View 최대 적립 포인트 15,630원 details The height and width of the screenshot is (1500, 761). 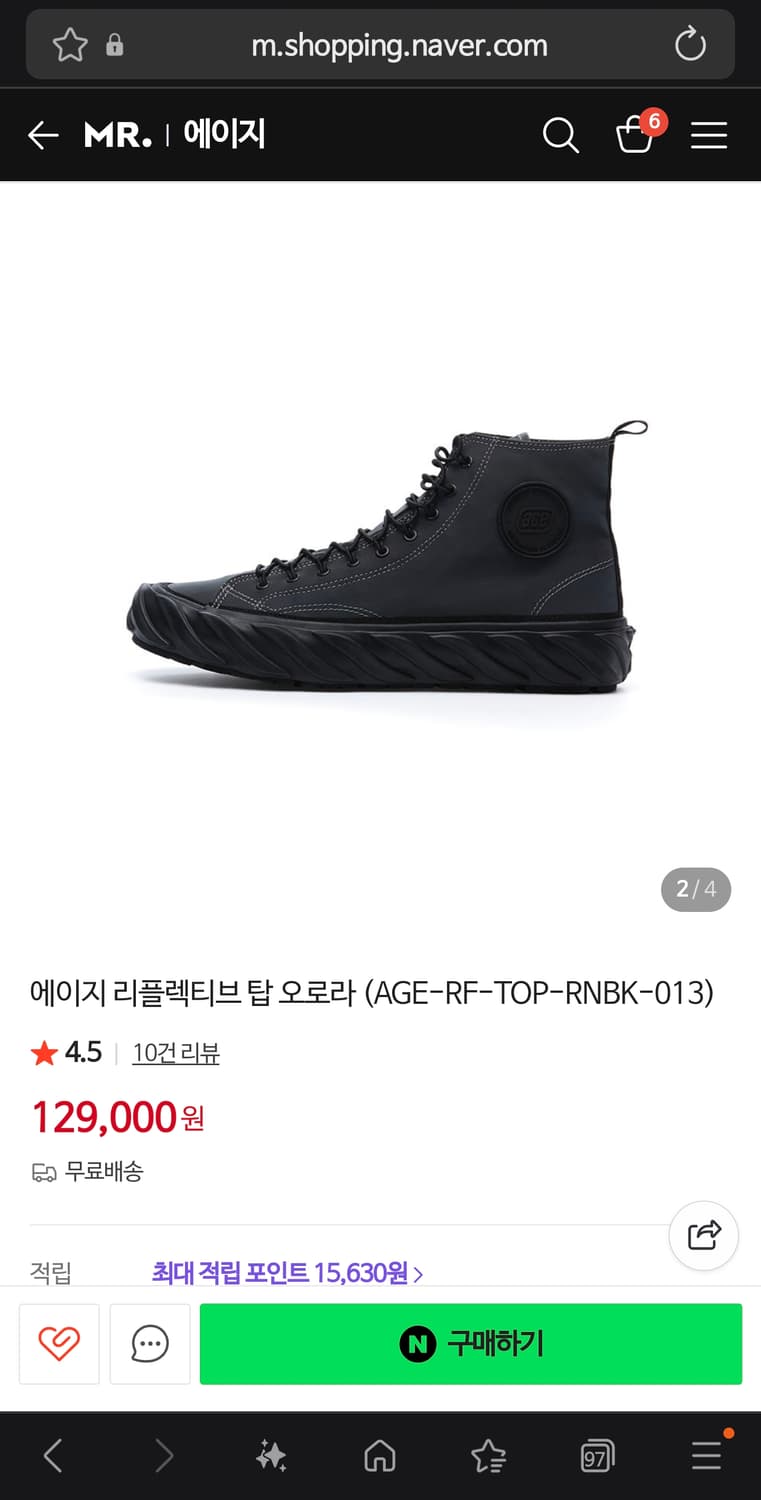(x=283, y=1273)
